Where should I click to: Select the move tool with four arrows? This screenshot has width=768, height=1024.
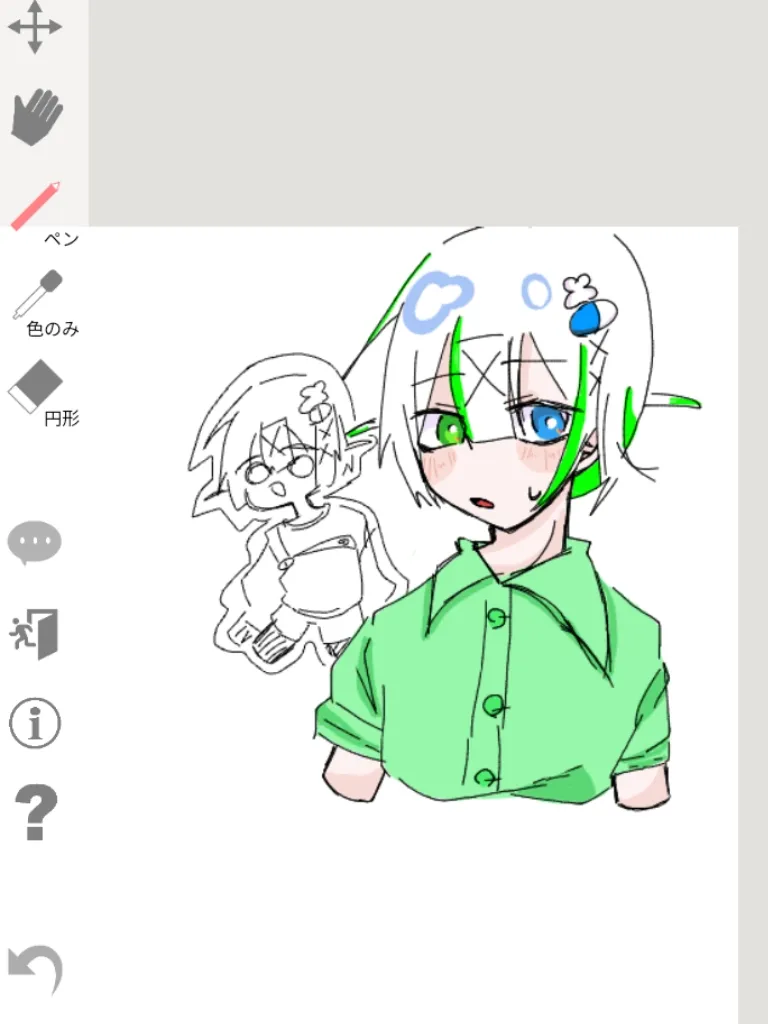[x=35, y=27]
